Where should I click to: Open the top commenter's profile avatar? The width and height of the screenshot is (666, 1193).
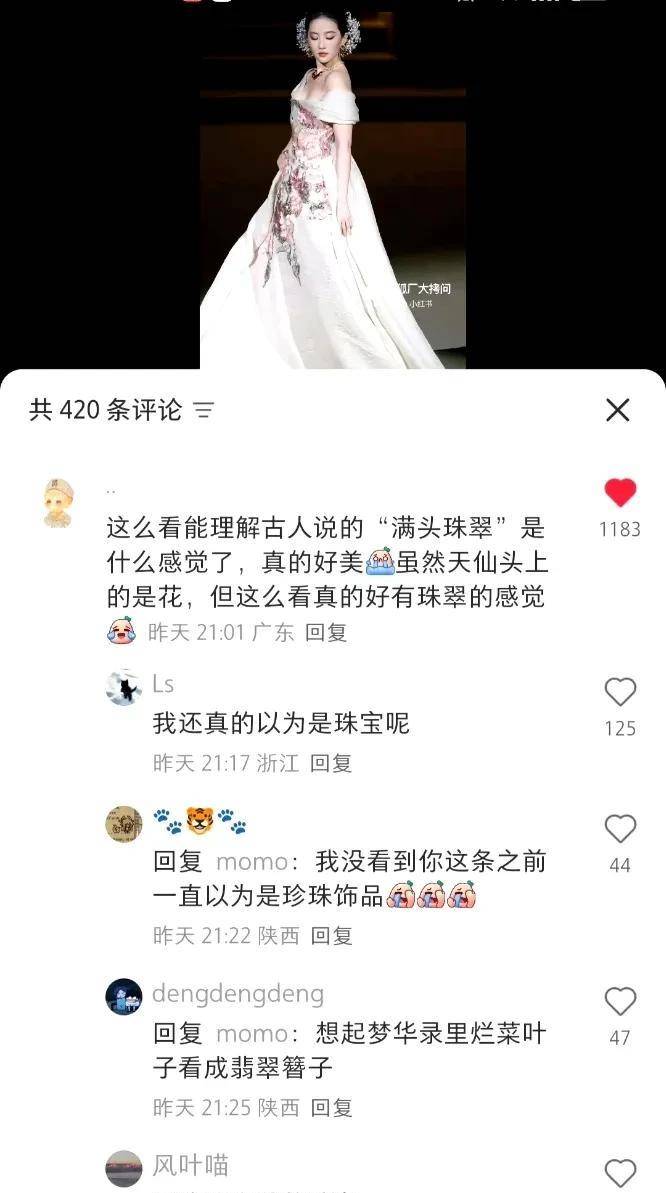[59, 502]
